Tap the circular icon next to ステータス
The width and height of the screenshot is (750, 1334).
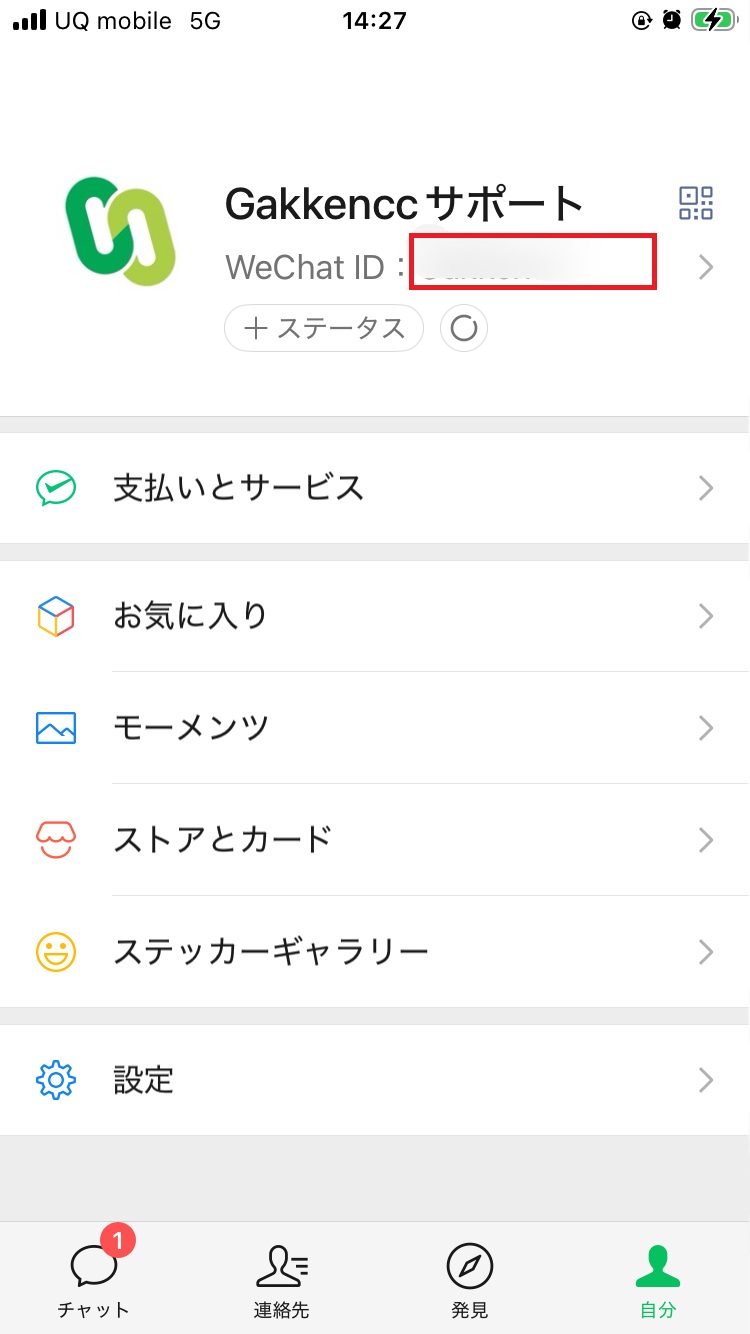pos(464,328)
